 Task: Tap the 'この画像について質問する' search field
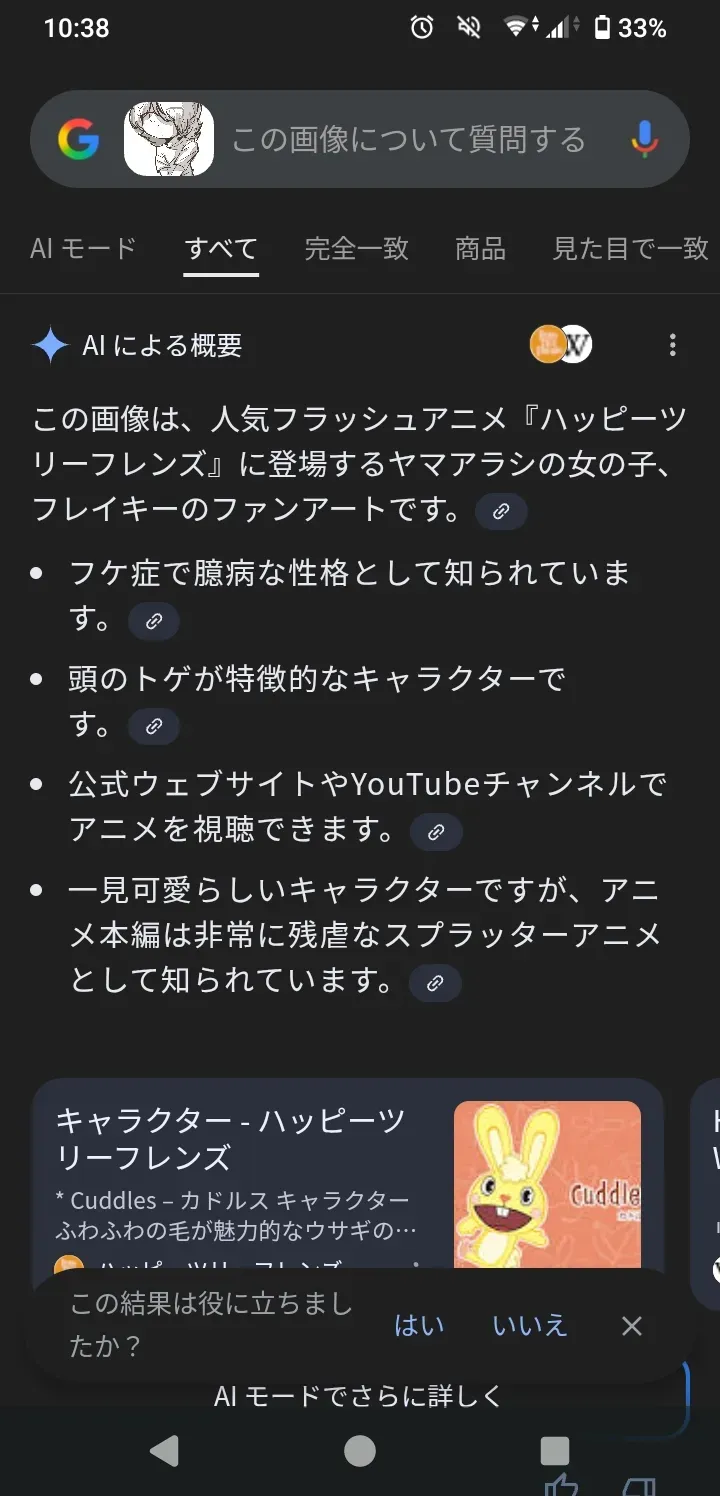point(408,140)
